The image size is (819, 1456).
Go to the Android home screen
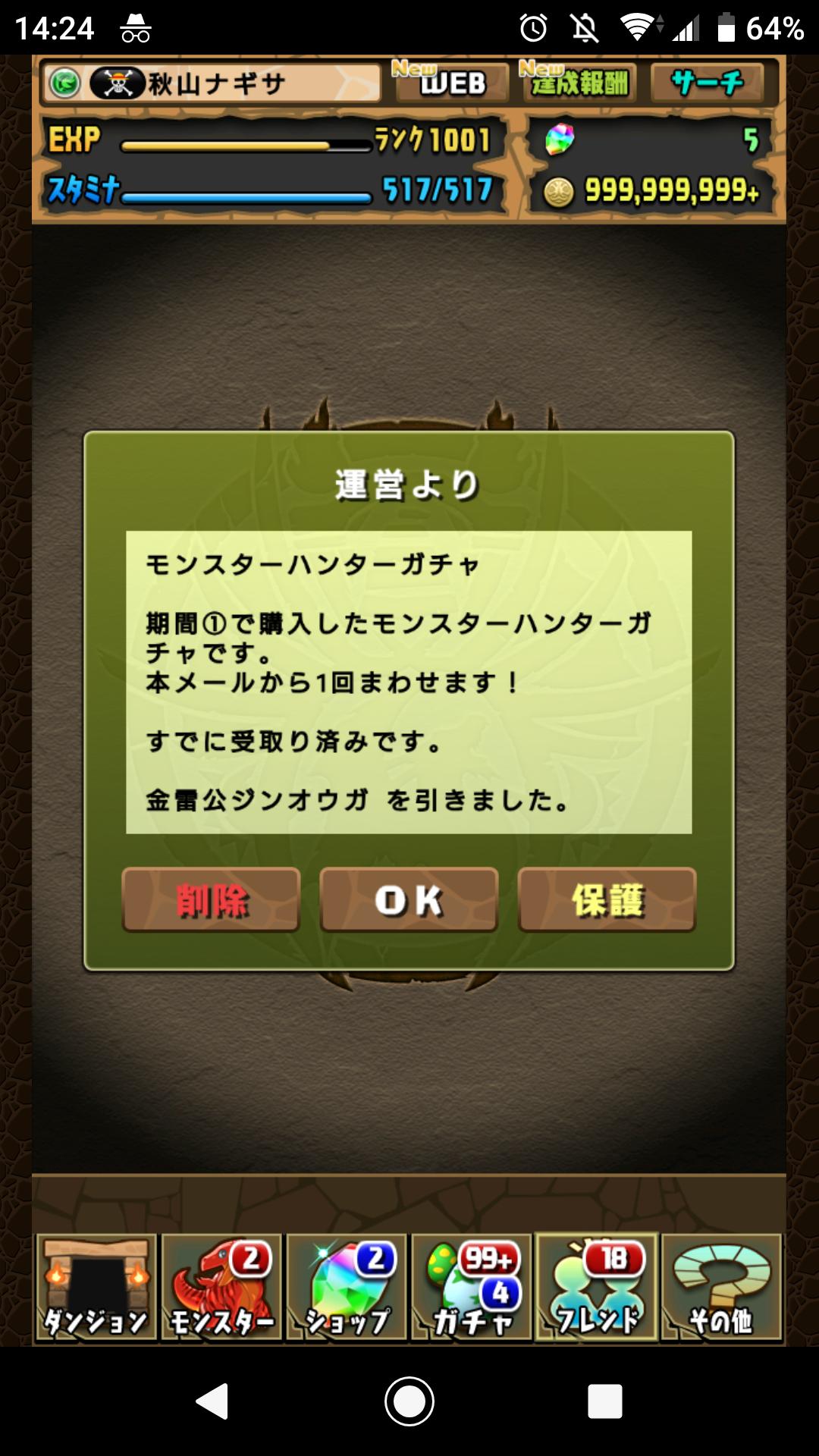click(x=409, y=1401)
